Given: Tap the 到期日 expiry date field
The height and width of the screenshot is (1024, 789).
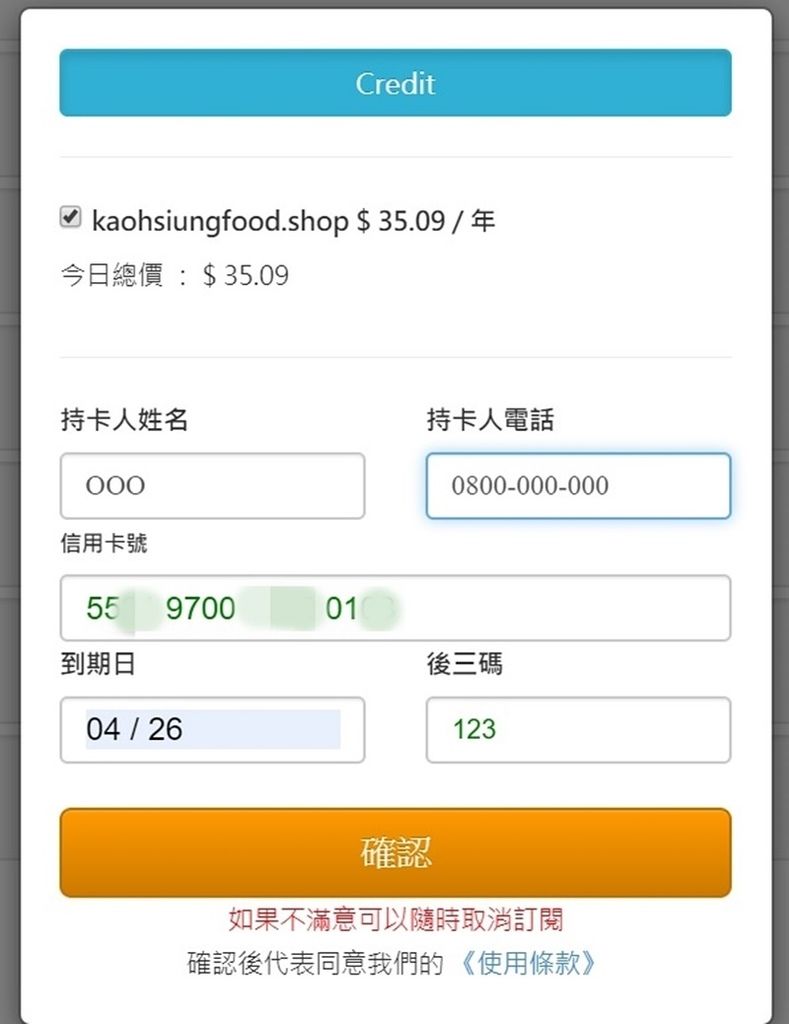Looking at the screenshot, I should [212, 730].
